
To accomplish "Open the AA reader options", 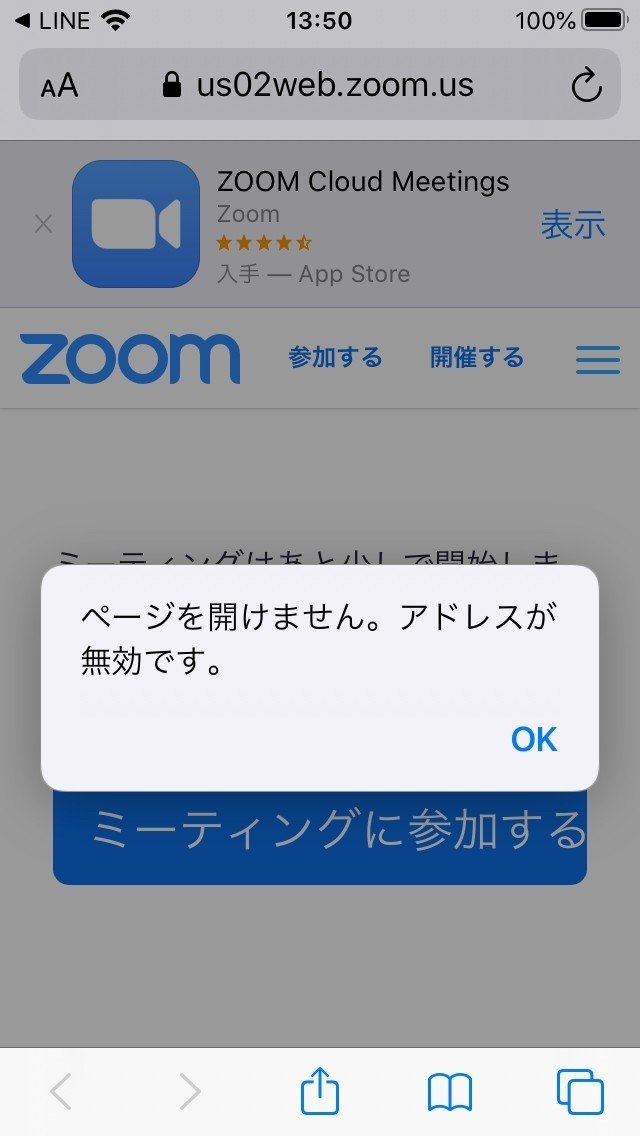I will 59,86.
